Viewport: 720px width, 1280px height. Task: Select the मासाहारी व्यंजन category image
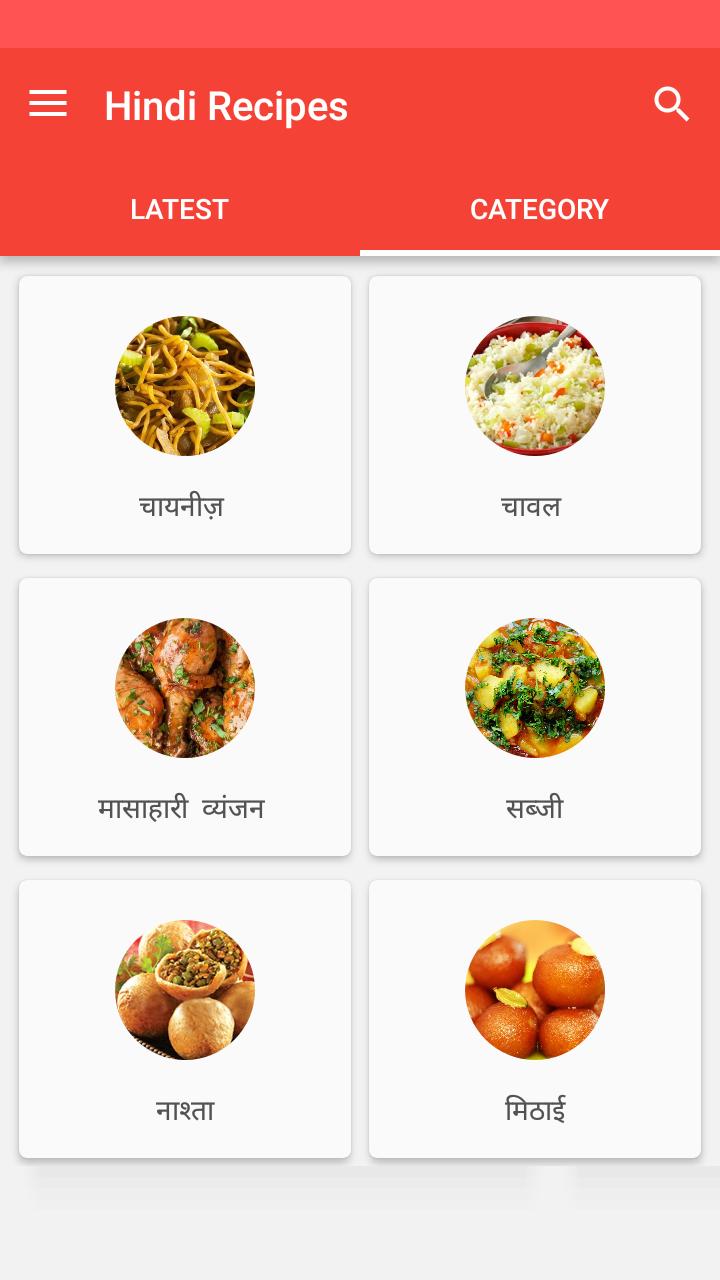184,687
